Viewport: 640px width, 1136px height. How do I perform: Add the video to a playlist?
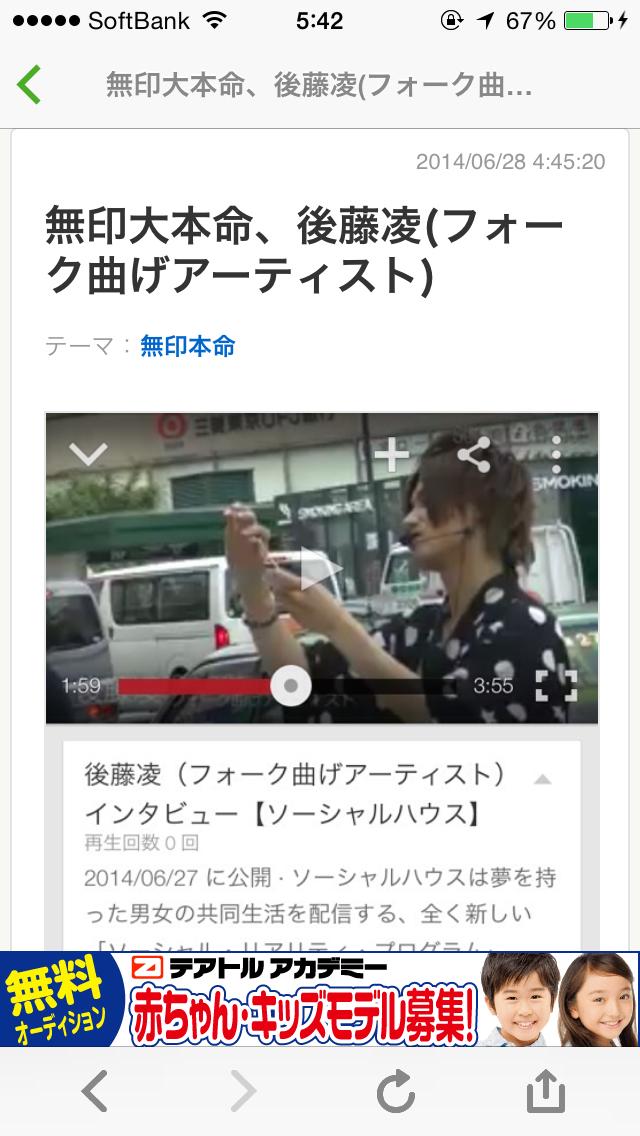(392, 456)
